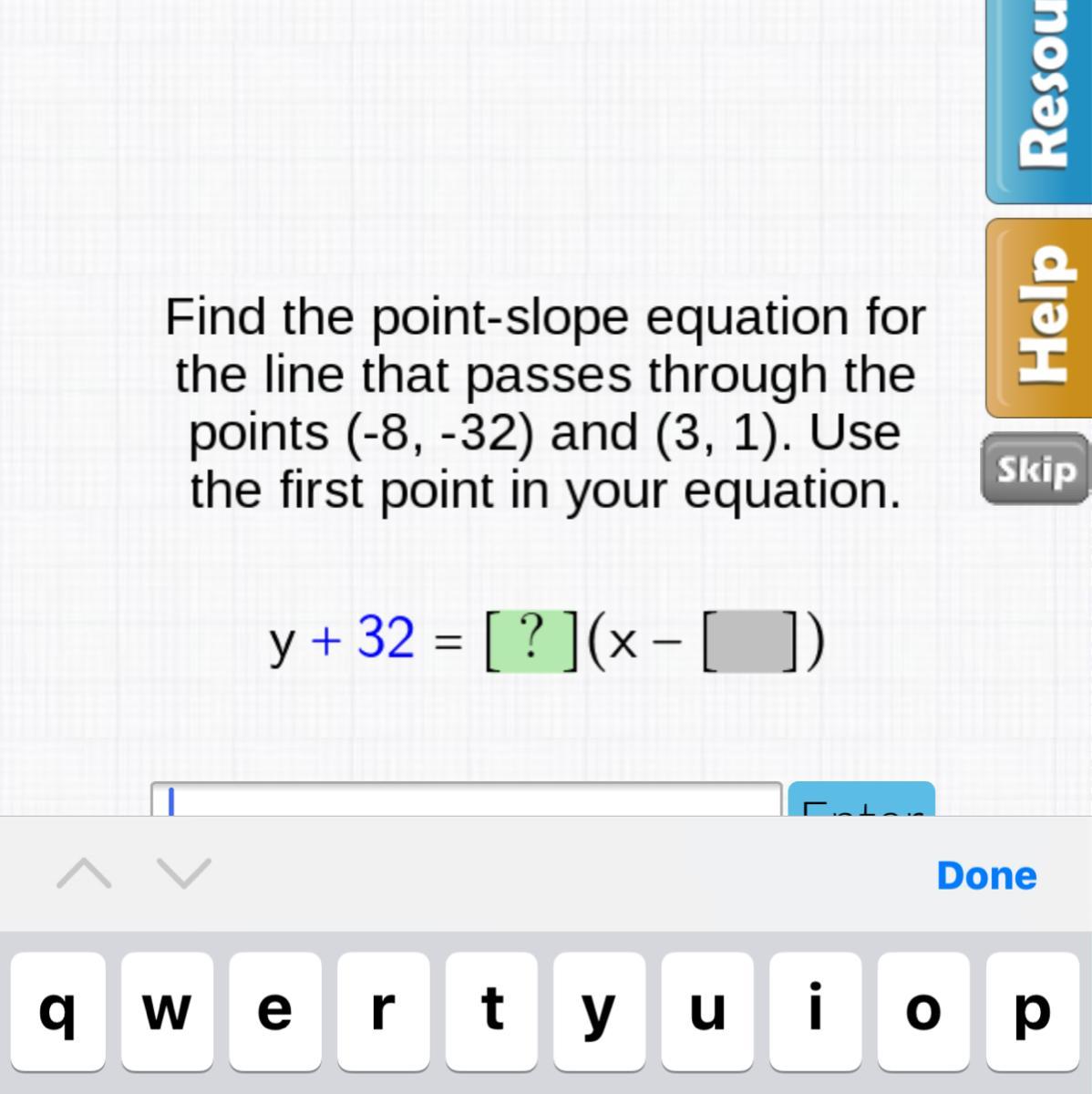The image size is (1092, 1094).
Task: Go to previous field with up arrow
Action: click(x=84, y=874)
